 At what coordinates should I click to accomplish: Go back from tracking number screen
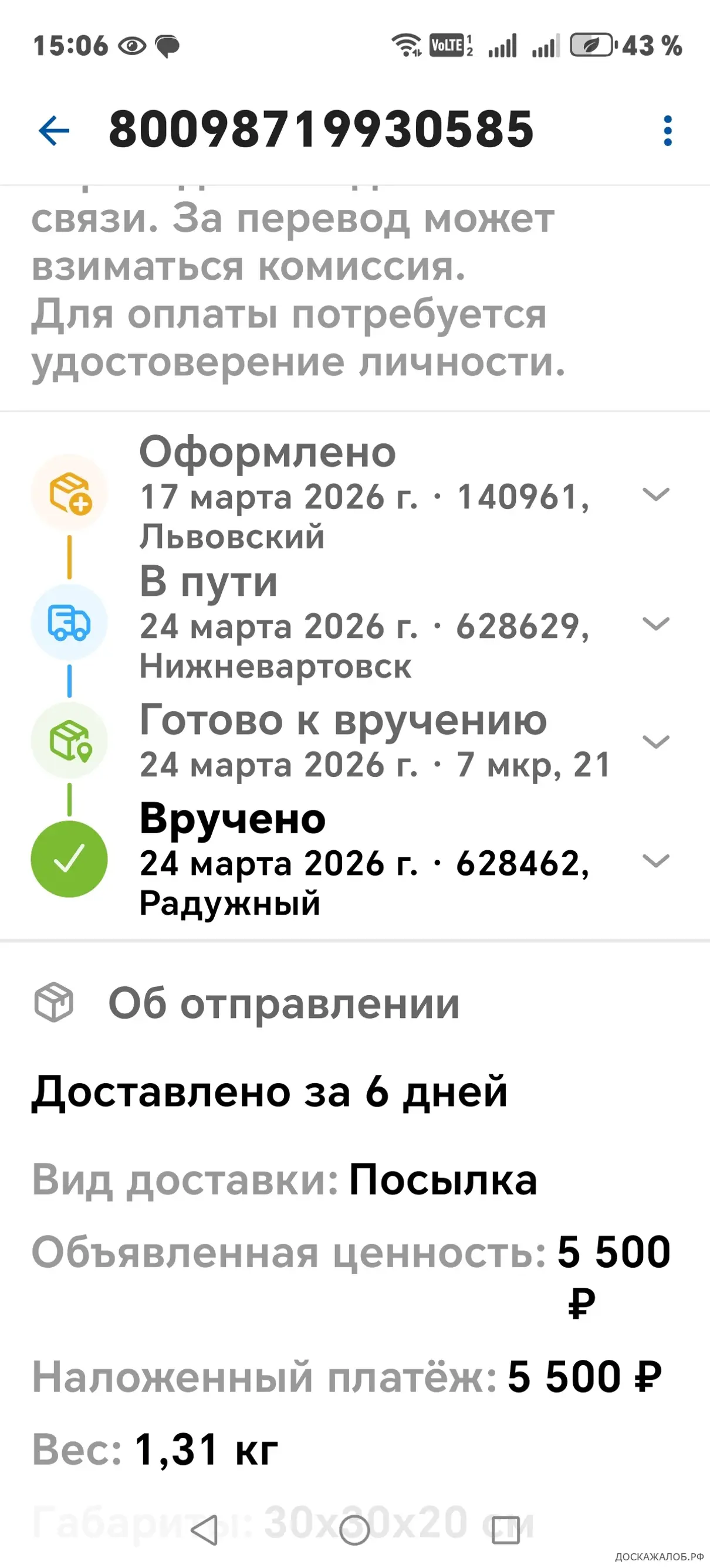click(x=54, y=130)
